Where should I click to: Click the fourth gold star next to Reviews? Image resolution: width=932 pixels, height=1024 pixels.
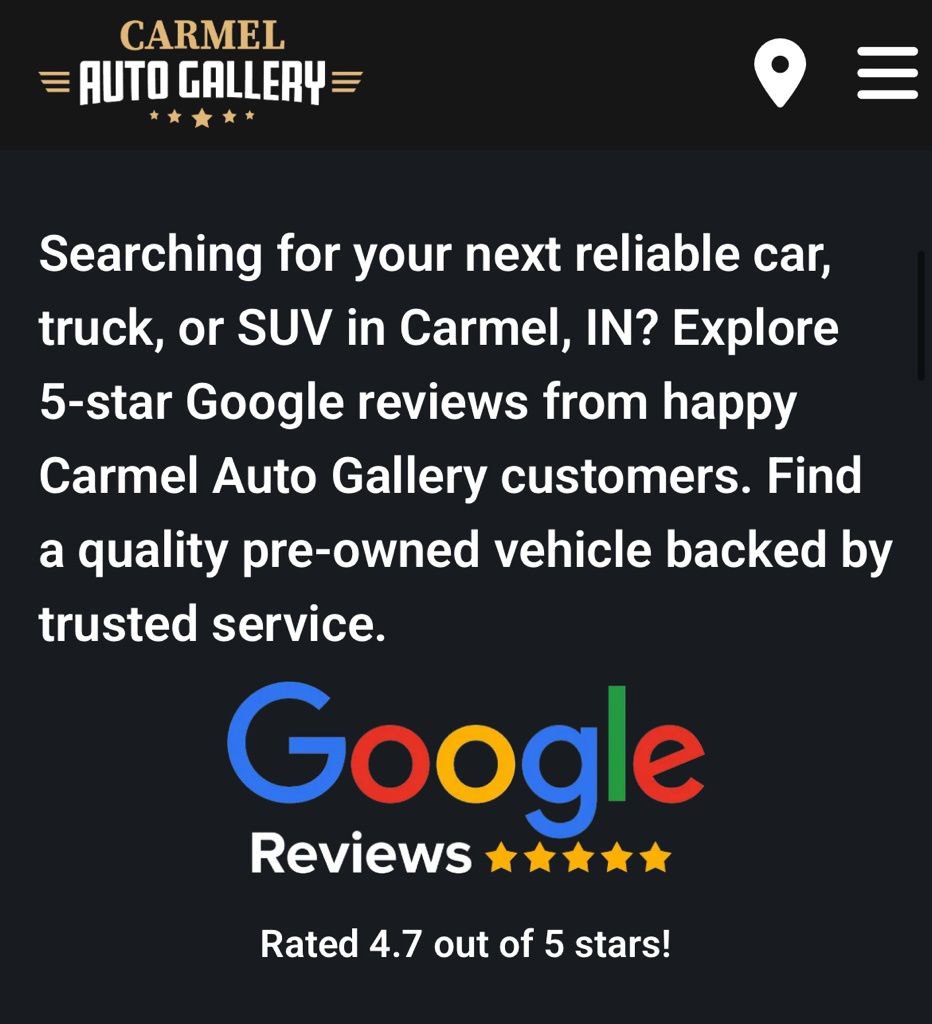tap(617, 855)
